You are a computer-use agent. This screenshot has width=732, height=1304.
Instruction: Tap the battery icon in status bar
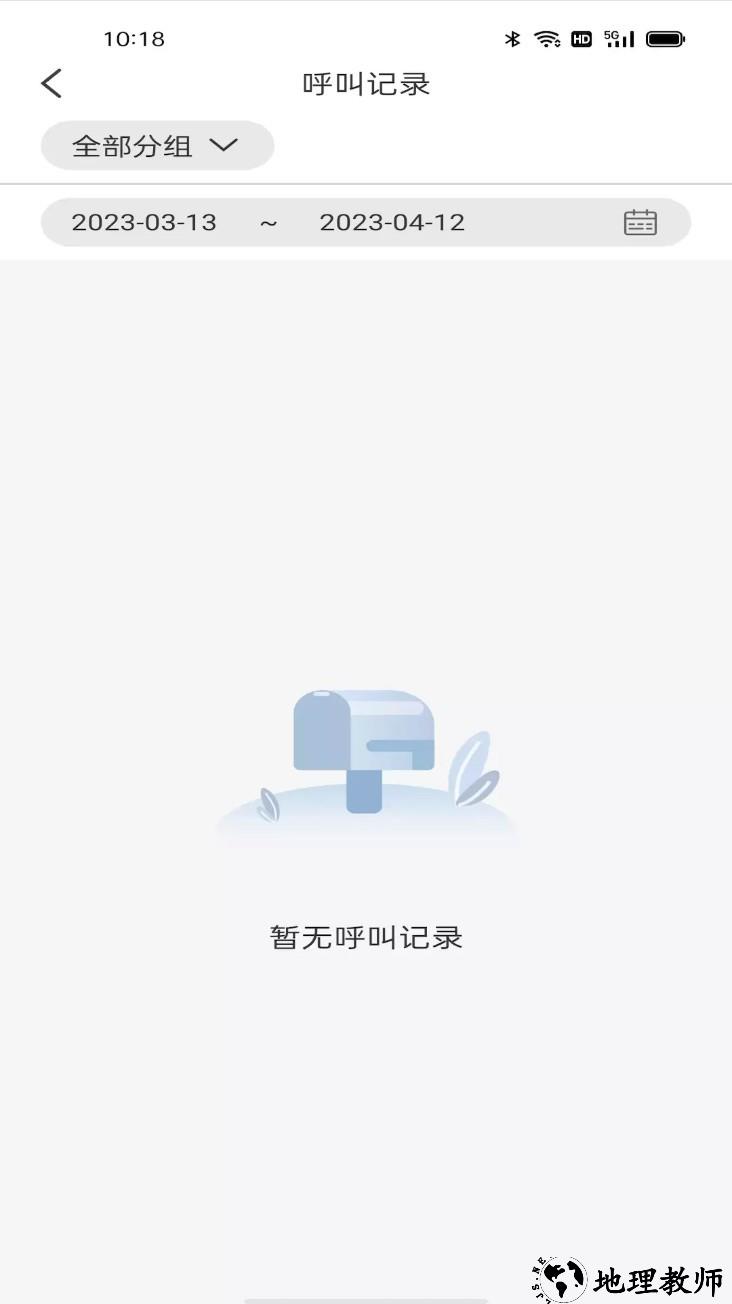[663, 39]
